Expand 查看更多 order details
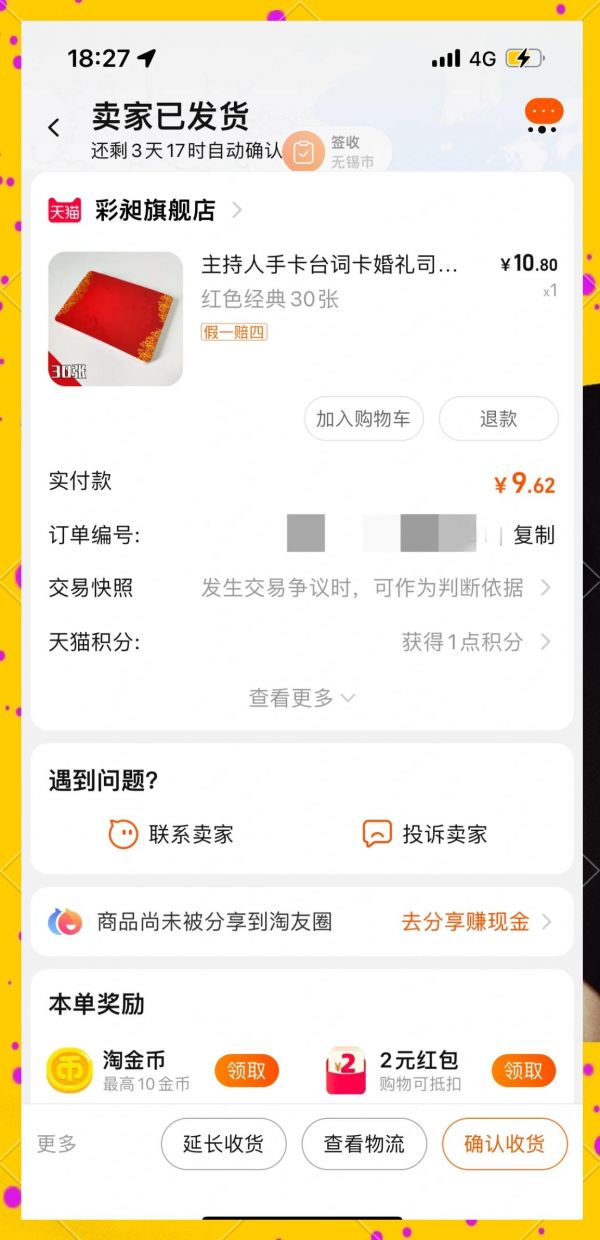600x1240 pixels. click(301, 698)
